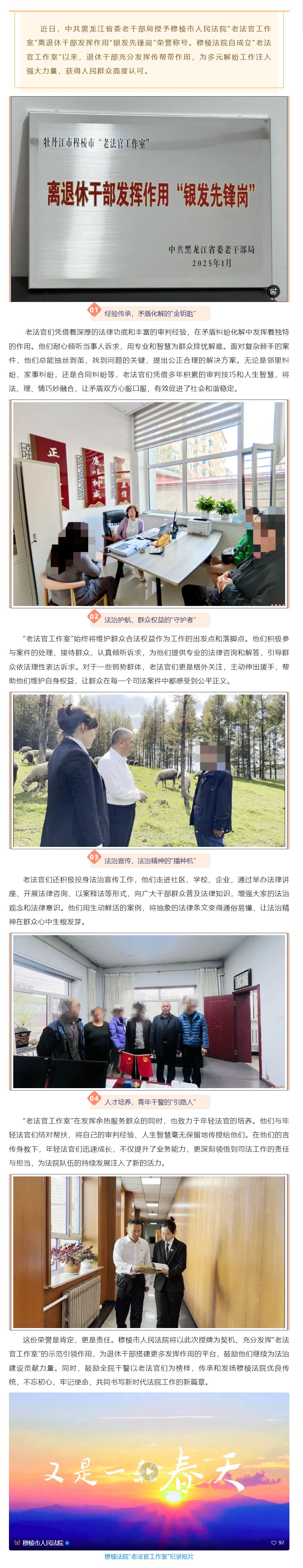303x1568 pixels.
Task: Play the 又是一年春天 video
Action: point(149,1472)
